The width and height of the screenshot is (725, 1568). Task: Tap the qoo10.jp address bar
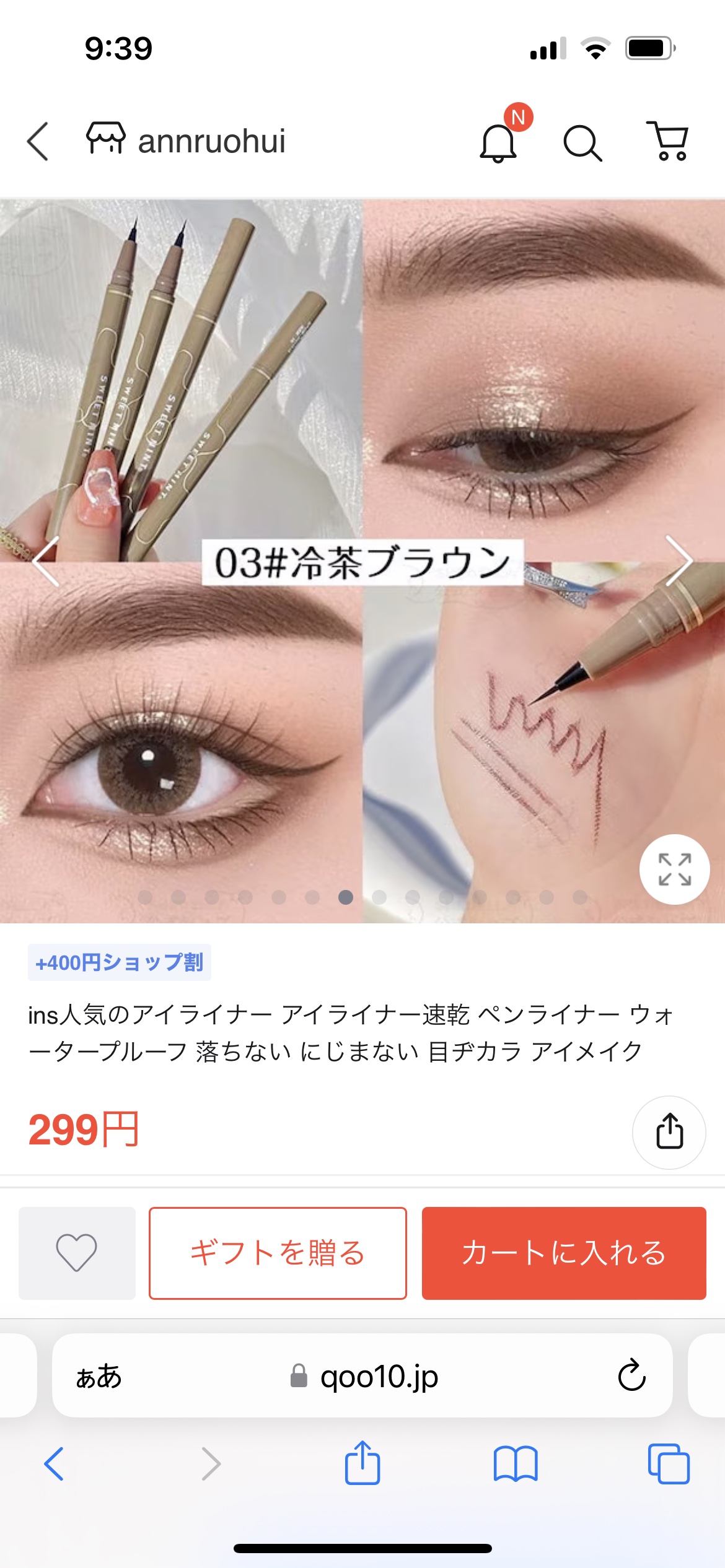[366, 1376]
